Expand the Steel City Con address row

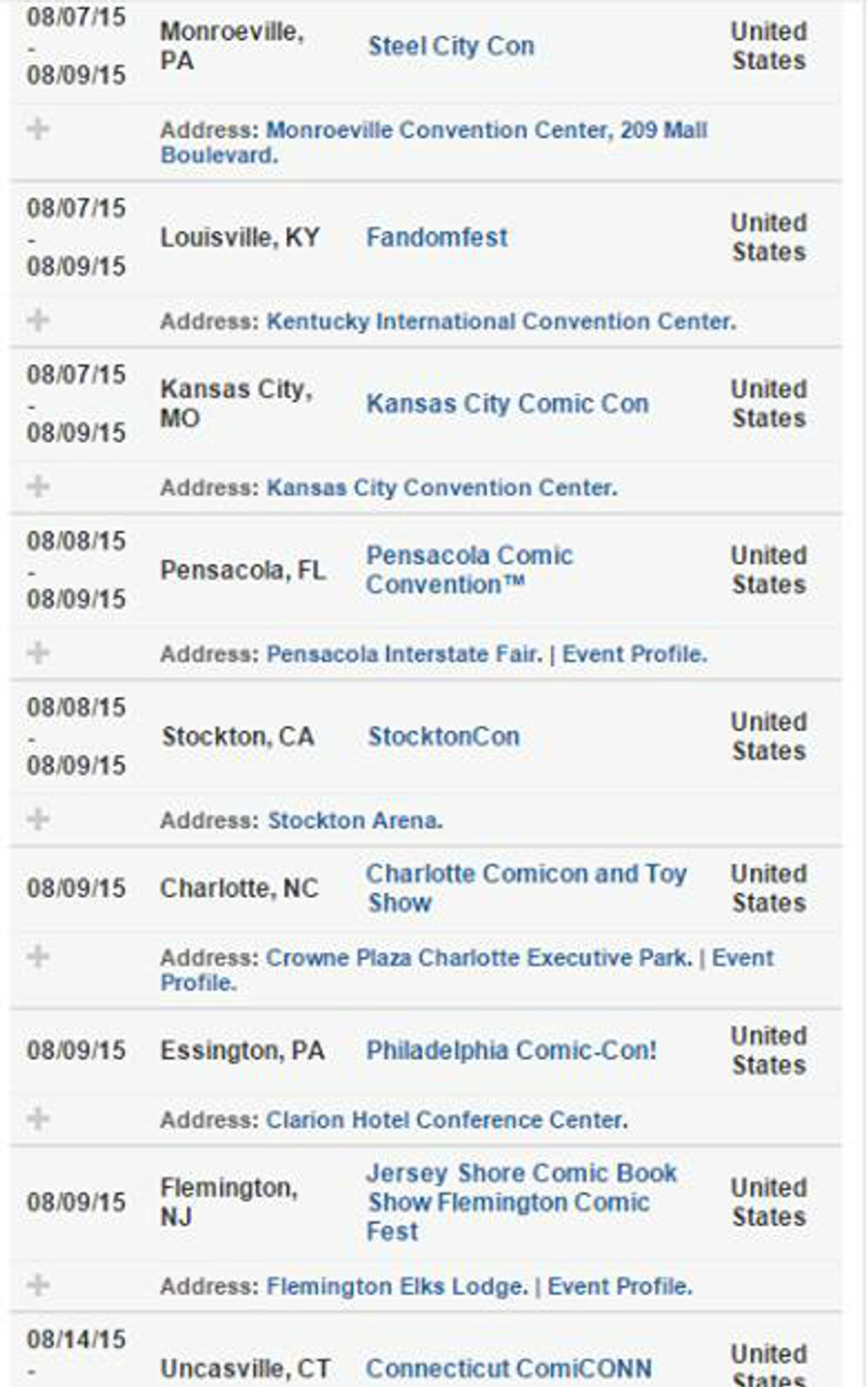pyautogui.click(x=38, y=129)
